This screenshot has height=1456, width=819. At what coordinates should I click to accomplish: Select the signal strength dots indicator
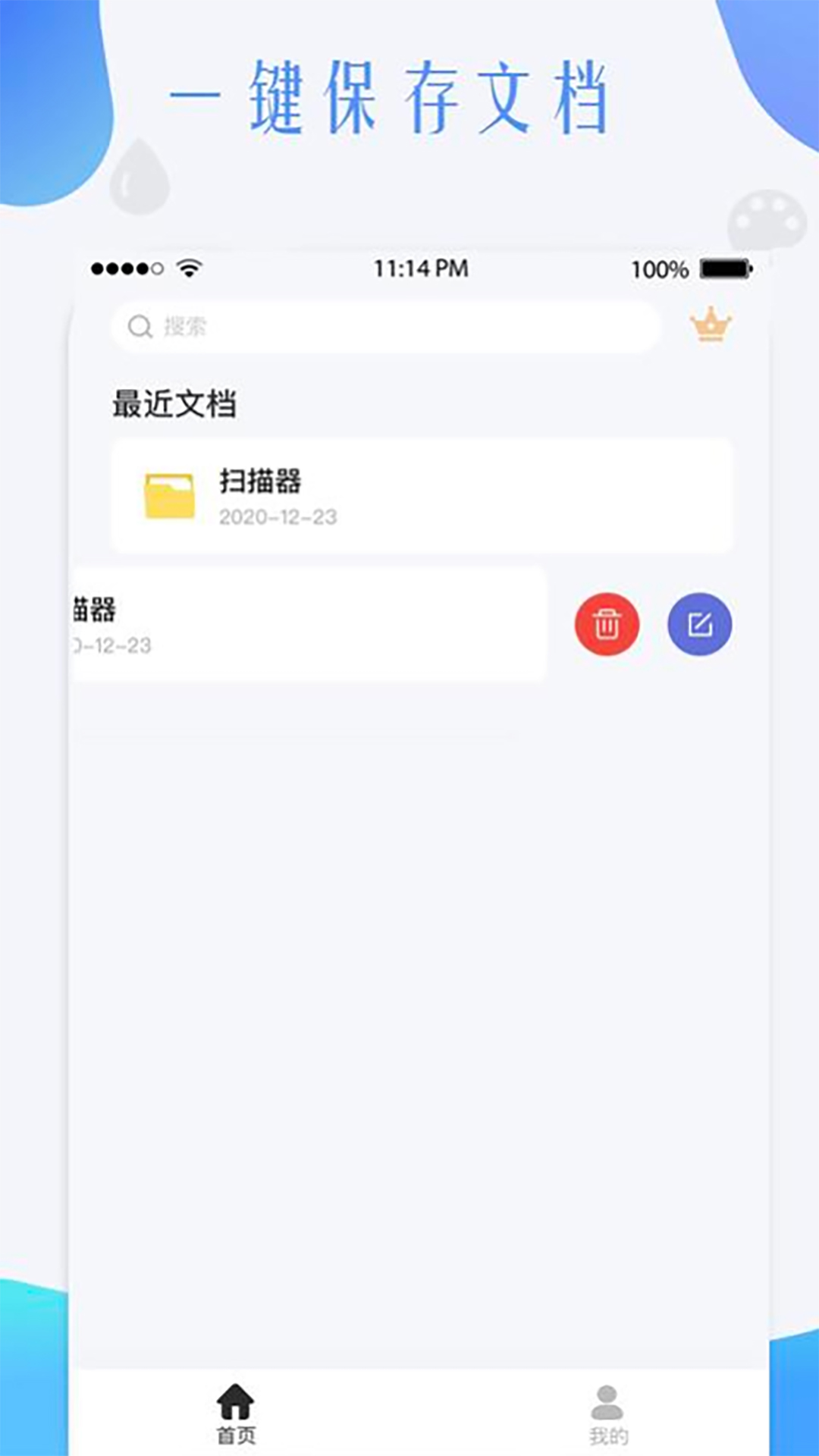click(x=125, y=268)
